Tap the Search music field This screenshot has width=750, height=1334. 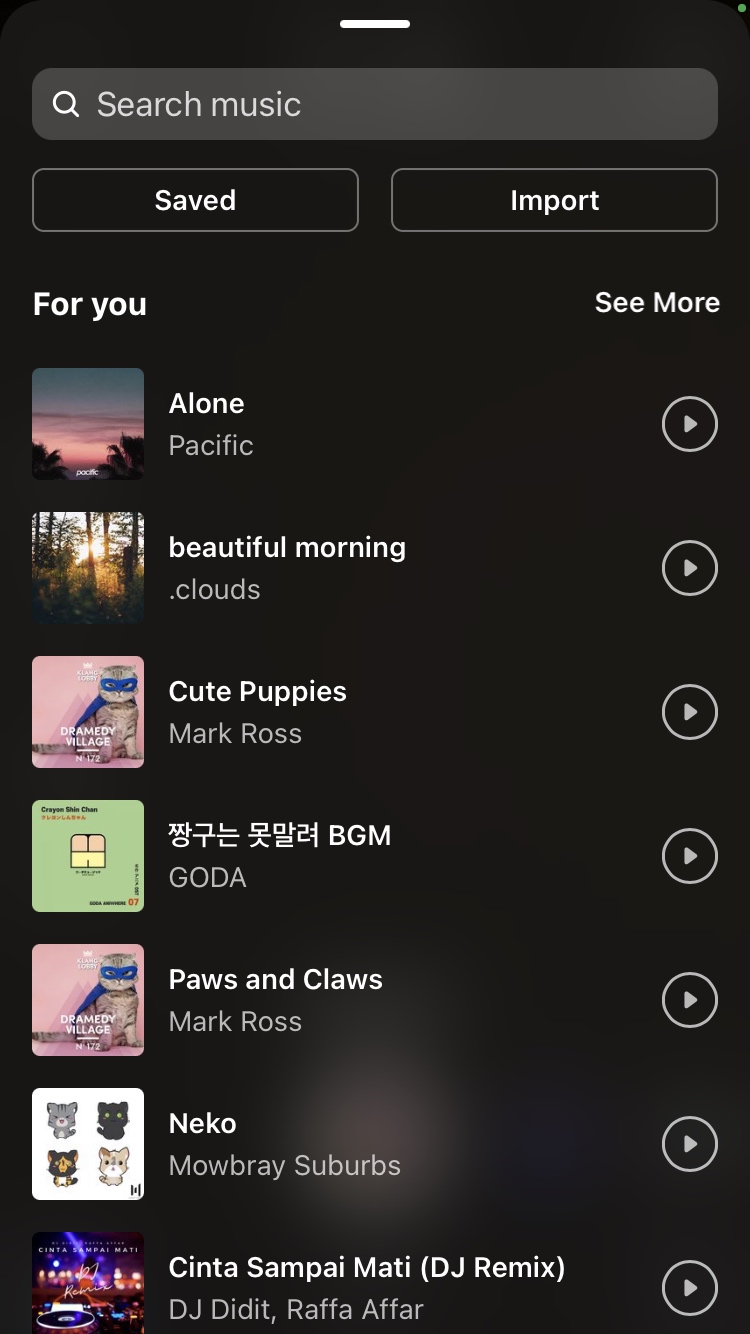(375, 104)
